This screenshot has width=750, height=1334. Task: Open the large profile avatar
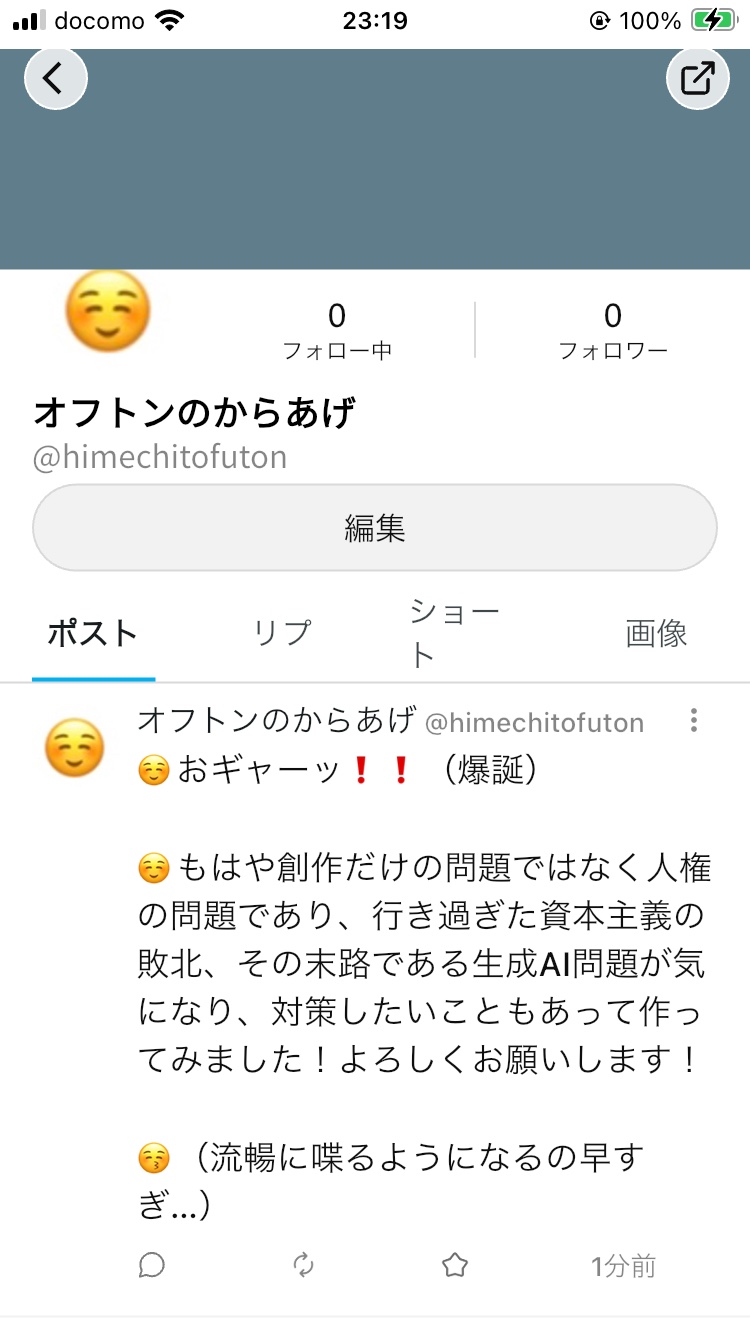click(108, 311)
